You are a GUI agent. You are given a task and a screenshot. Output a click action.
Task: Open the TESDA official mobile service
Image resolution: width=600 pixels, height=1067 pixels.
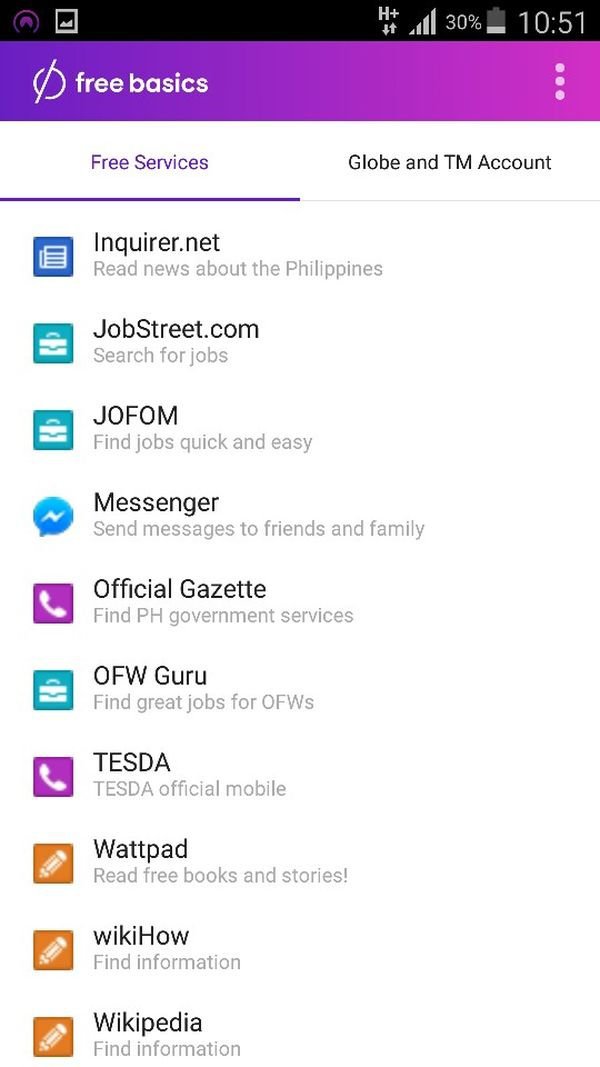click(300, 776)
